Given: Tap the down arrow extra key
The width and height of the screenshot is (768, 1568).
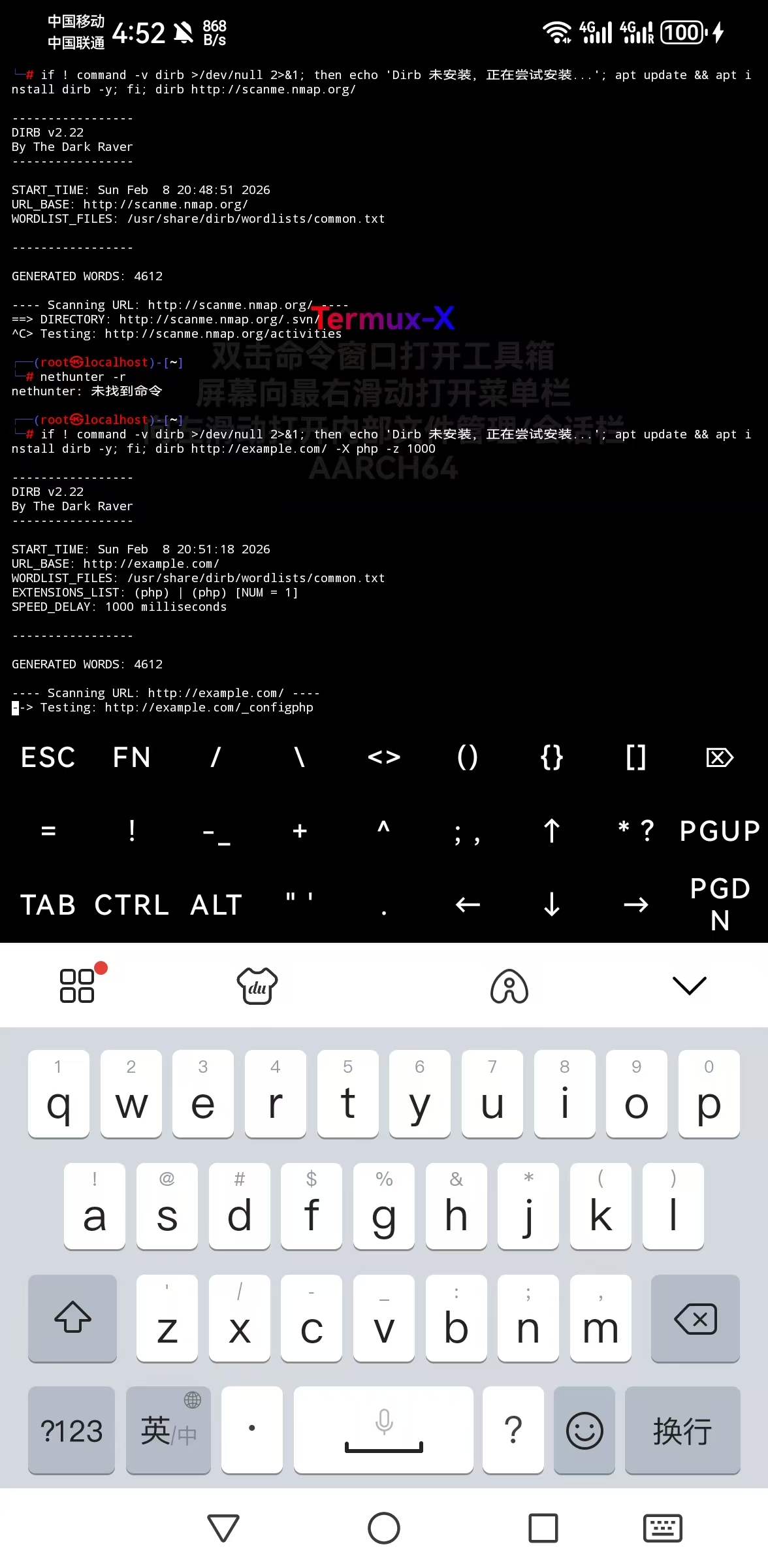Looking at the screenshot, I should click(x=552, y=905).
